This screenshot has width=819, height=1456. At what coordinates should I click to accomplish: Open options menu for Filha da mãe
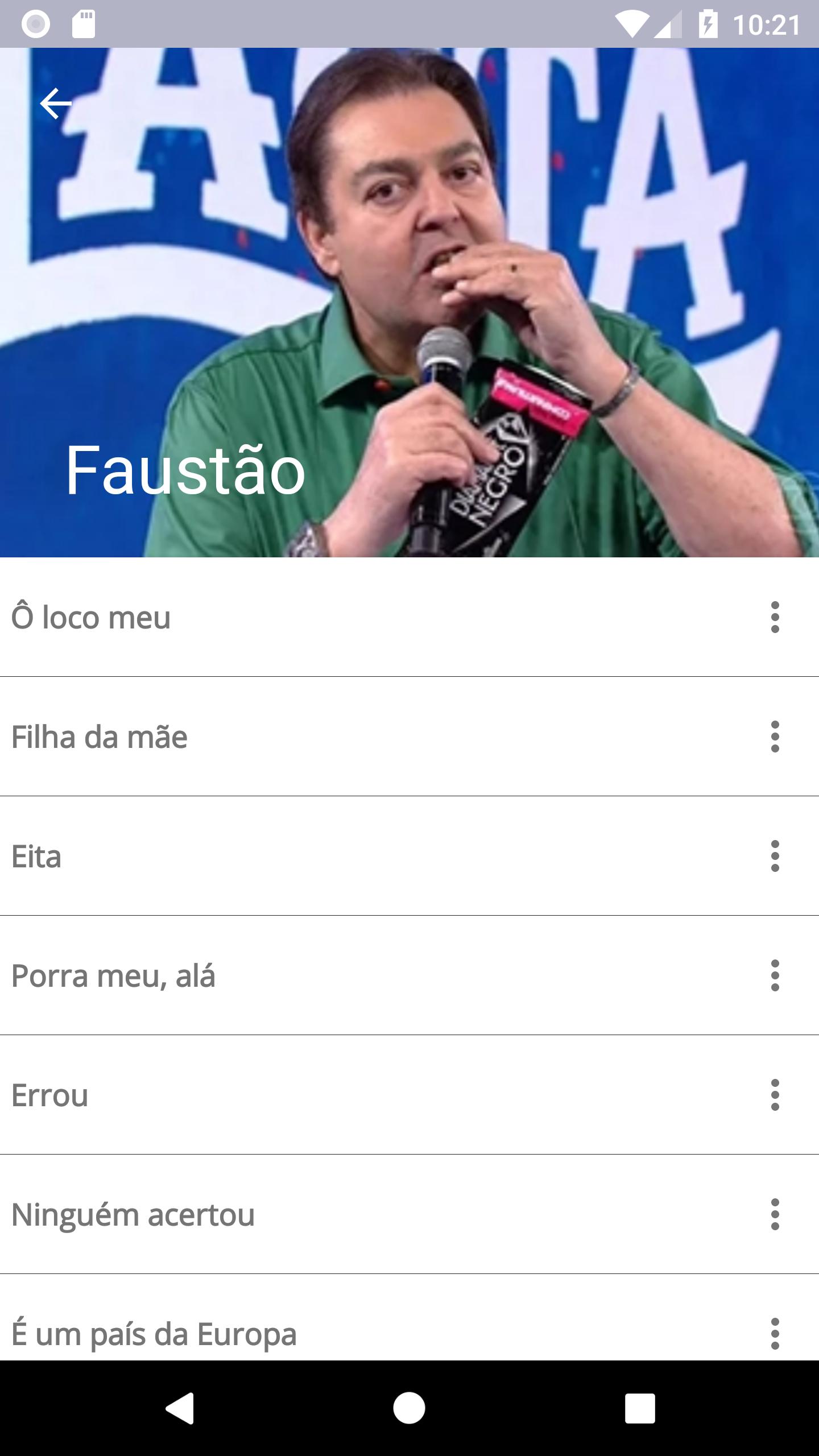(775, 738)
